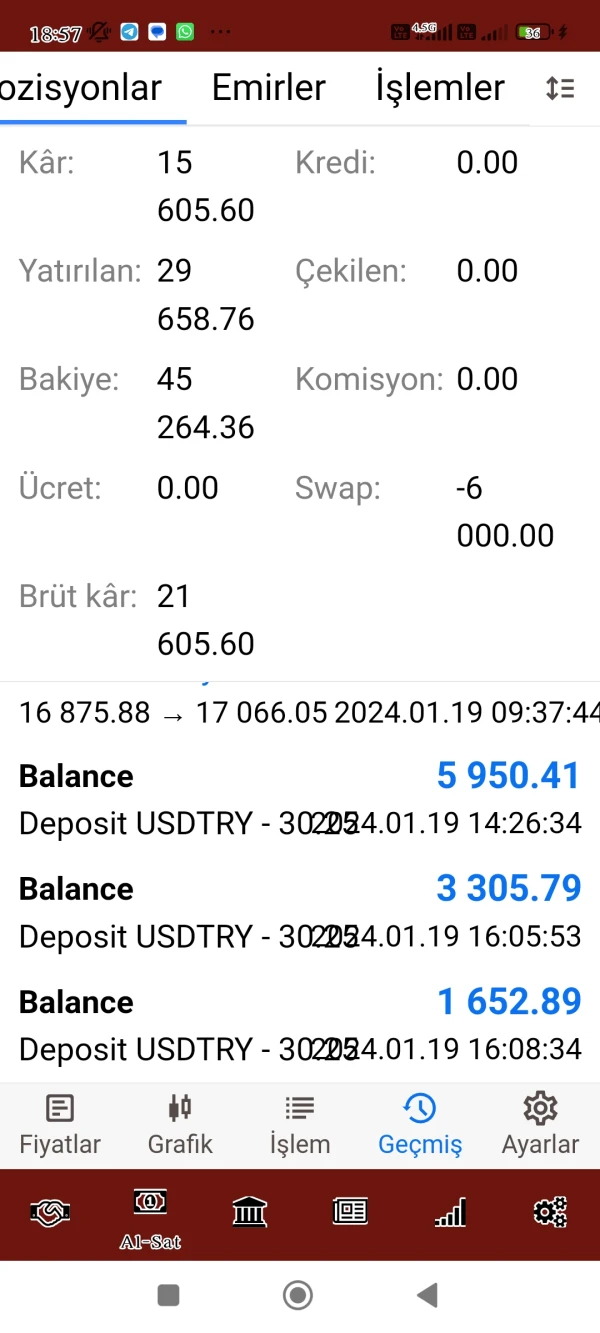Image resolution: width=600 pixels, height=1333 pixels.
Task: Select the İşlem tab in bottom navigation
Action: click(x=300, y=1125)
